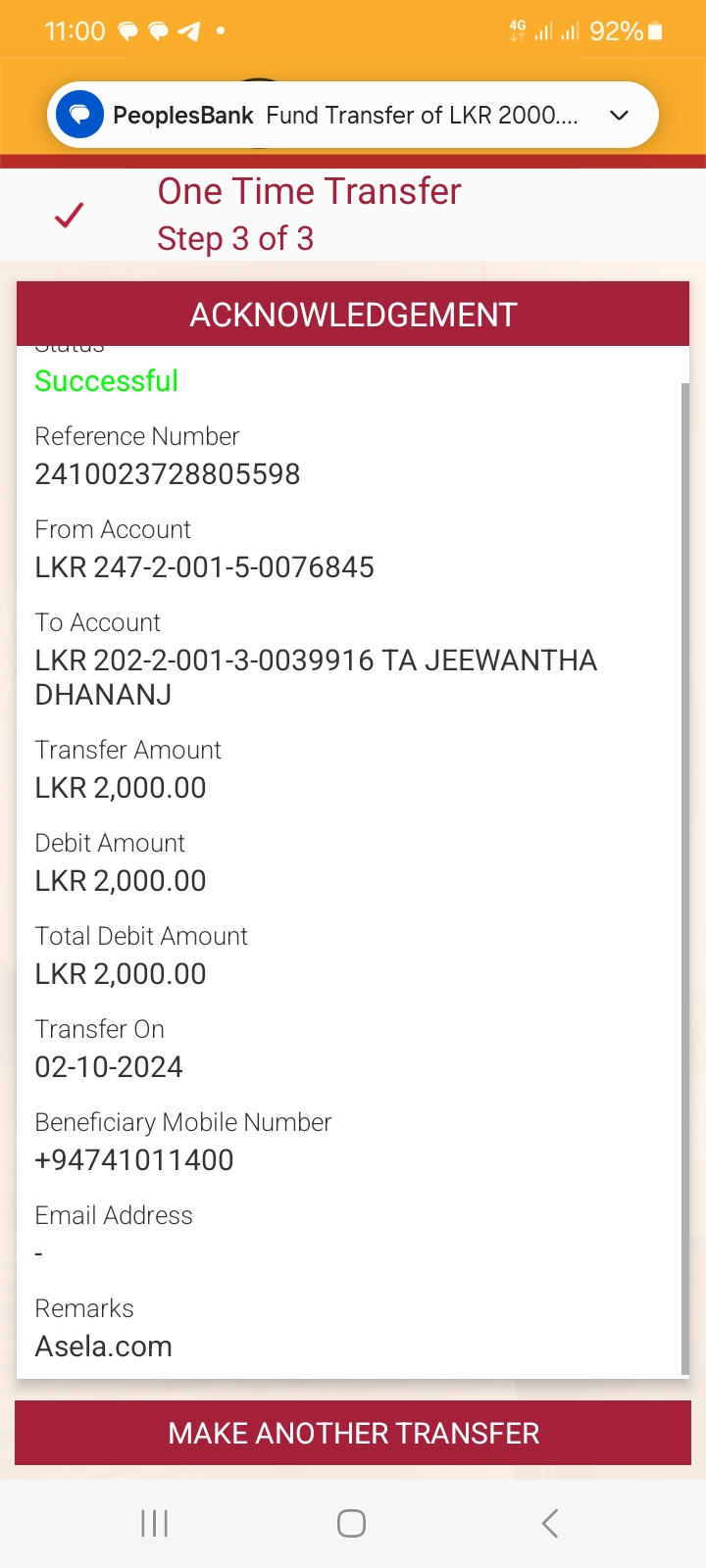Open recent apps overview
The image size is (706, 1568).
pyautogui.click(x=155, y=1523)
